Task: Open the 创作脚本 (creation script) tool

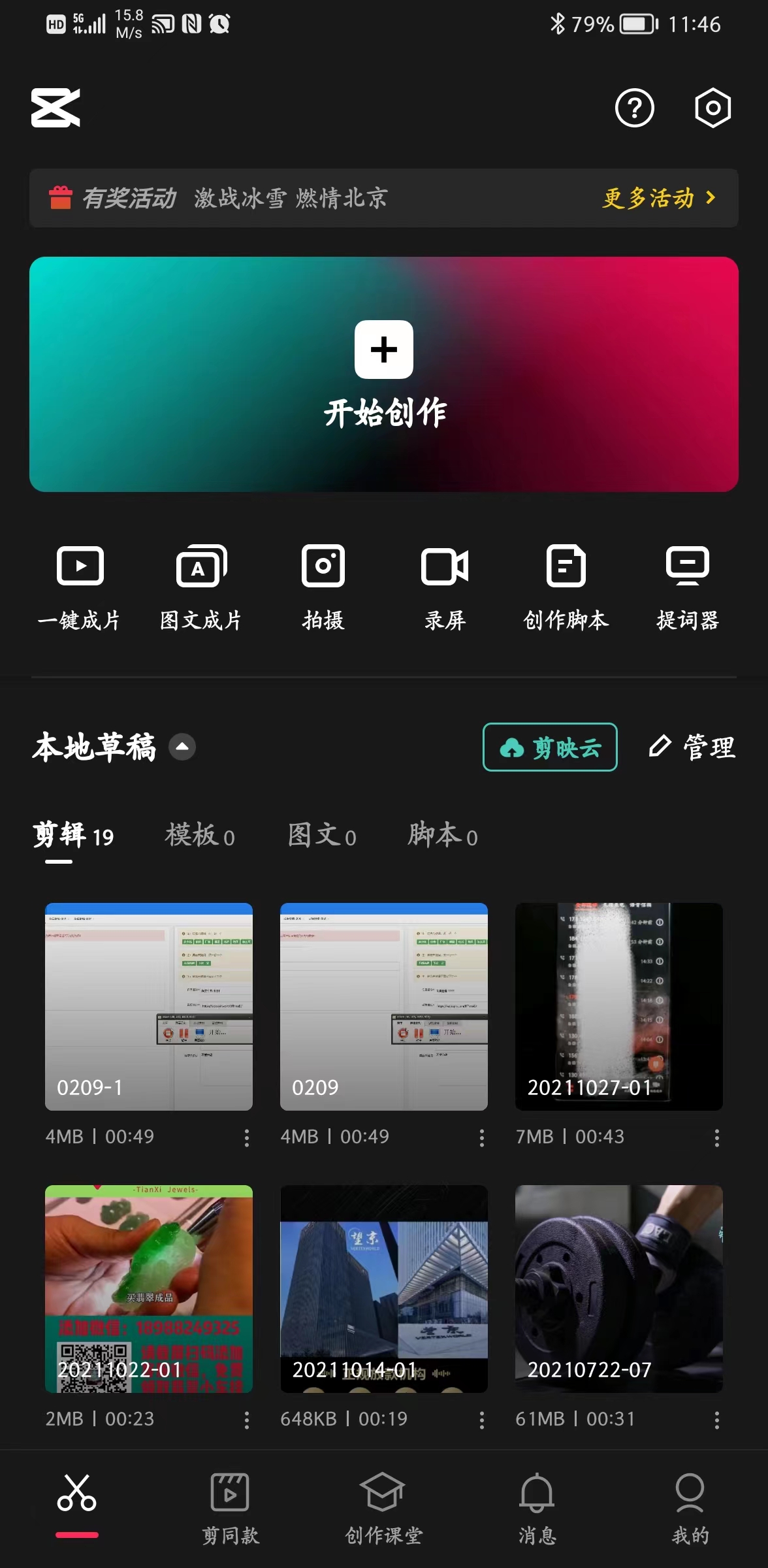Action: click(x=566, y=586)
